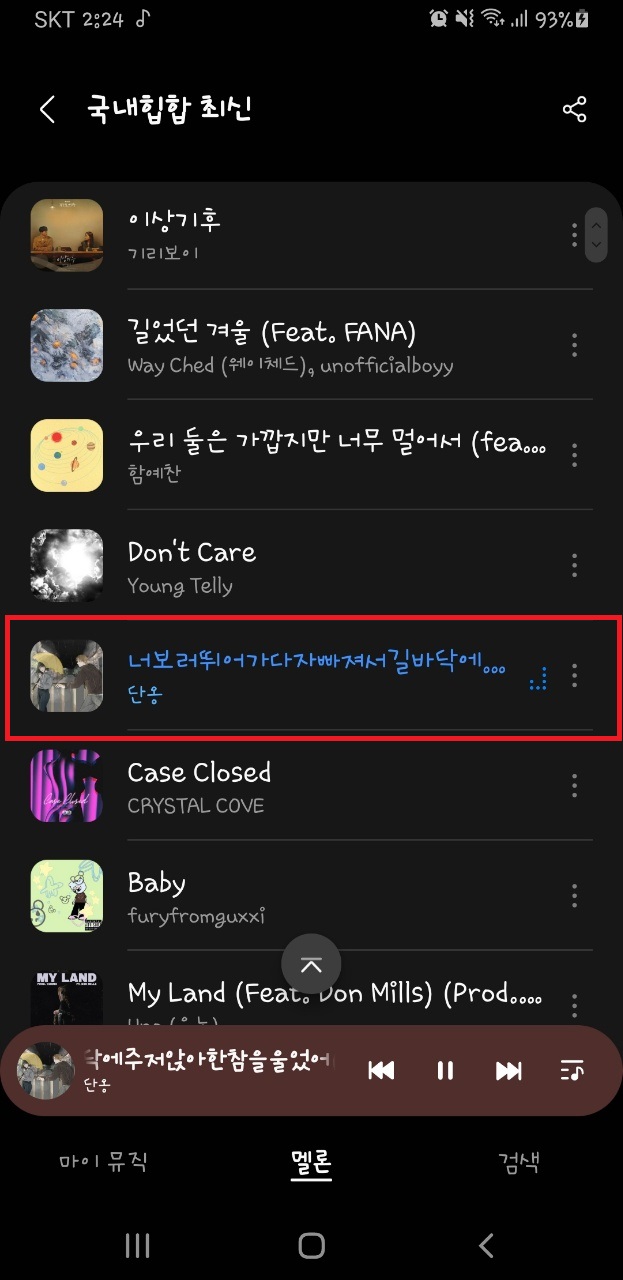
Task: Play 우리 둘은 가깝지만 너무 멀어서 by 함예찬
Action: (300, 455)
